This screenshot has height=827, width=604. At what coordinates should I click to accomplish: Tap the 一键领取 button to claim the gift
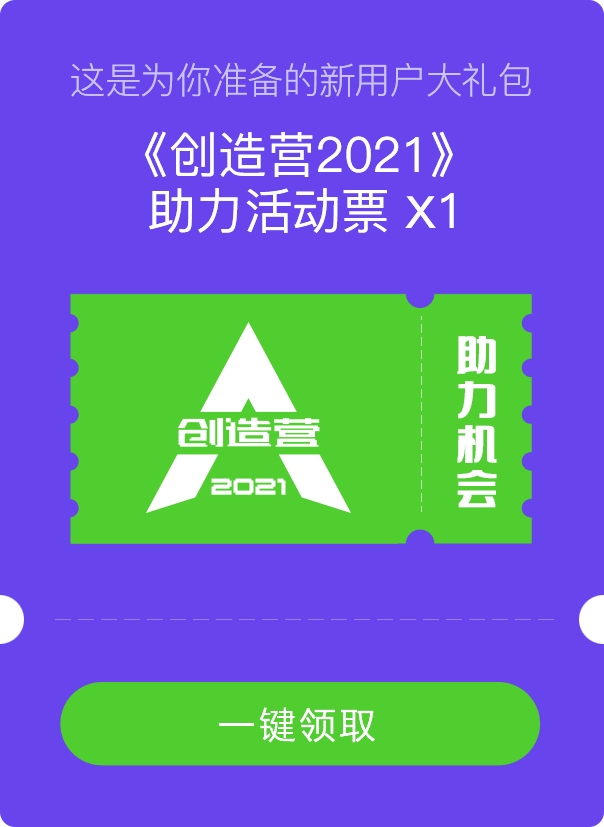300,724
